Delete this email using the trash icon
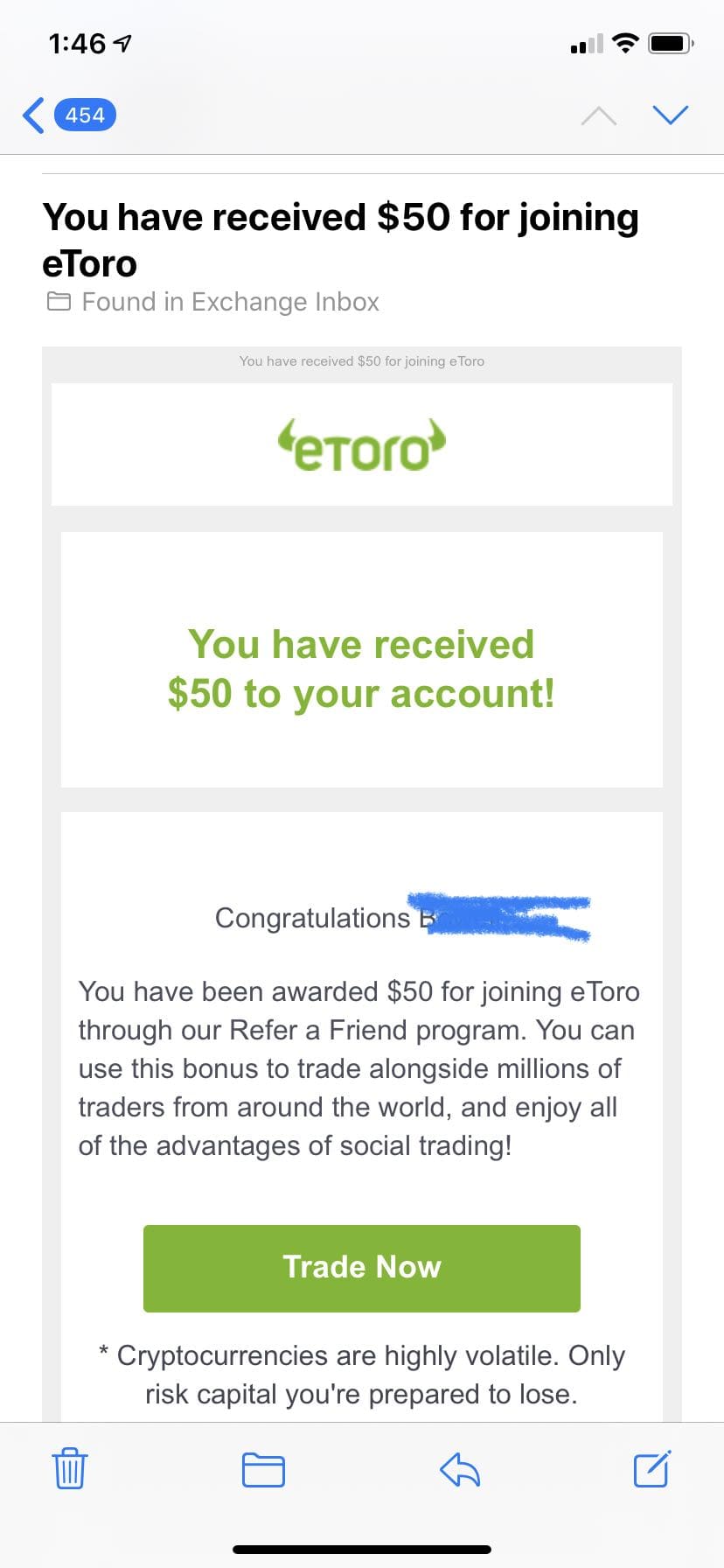The image size is (724, 1568). [69, 1470]
